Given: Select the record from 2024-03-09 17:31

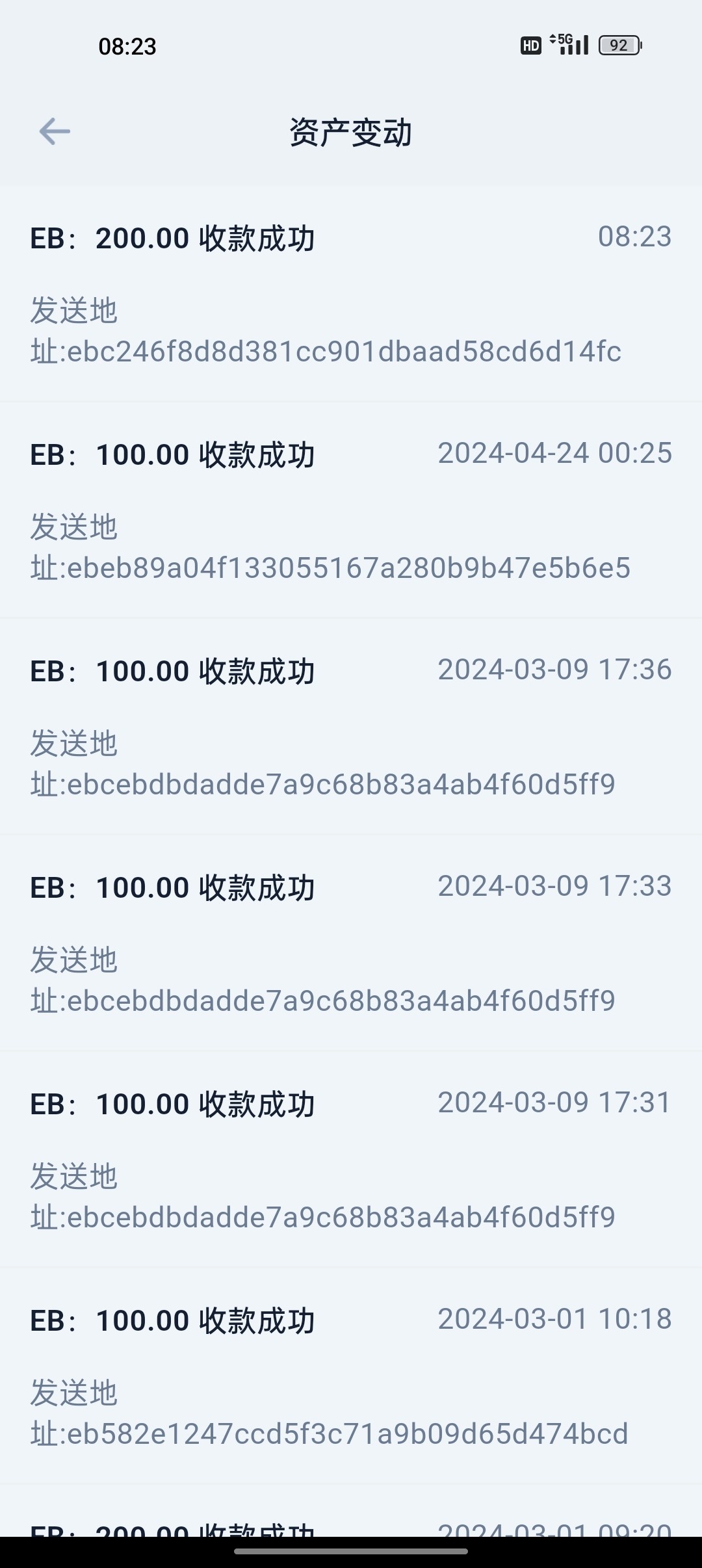Looking at the screenshot, I should pos(351,1160).
